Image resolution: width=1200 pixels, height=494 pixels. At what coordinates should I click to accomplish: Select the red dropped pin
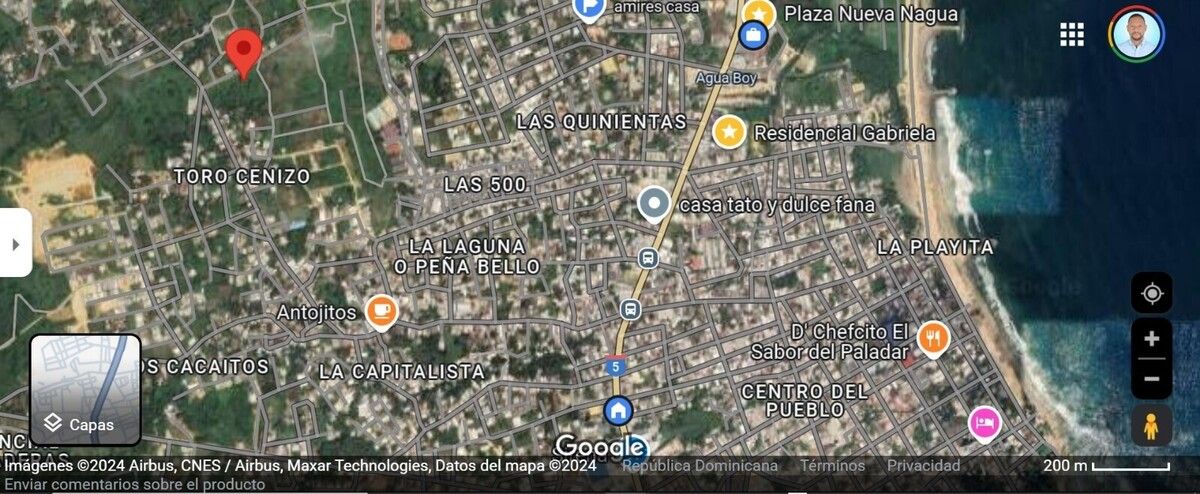[x=243, y=50]
